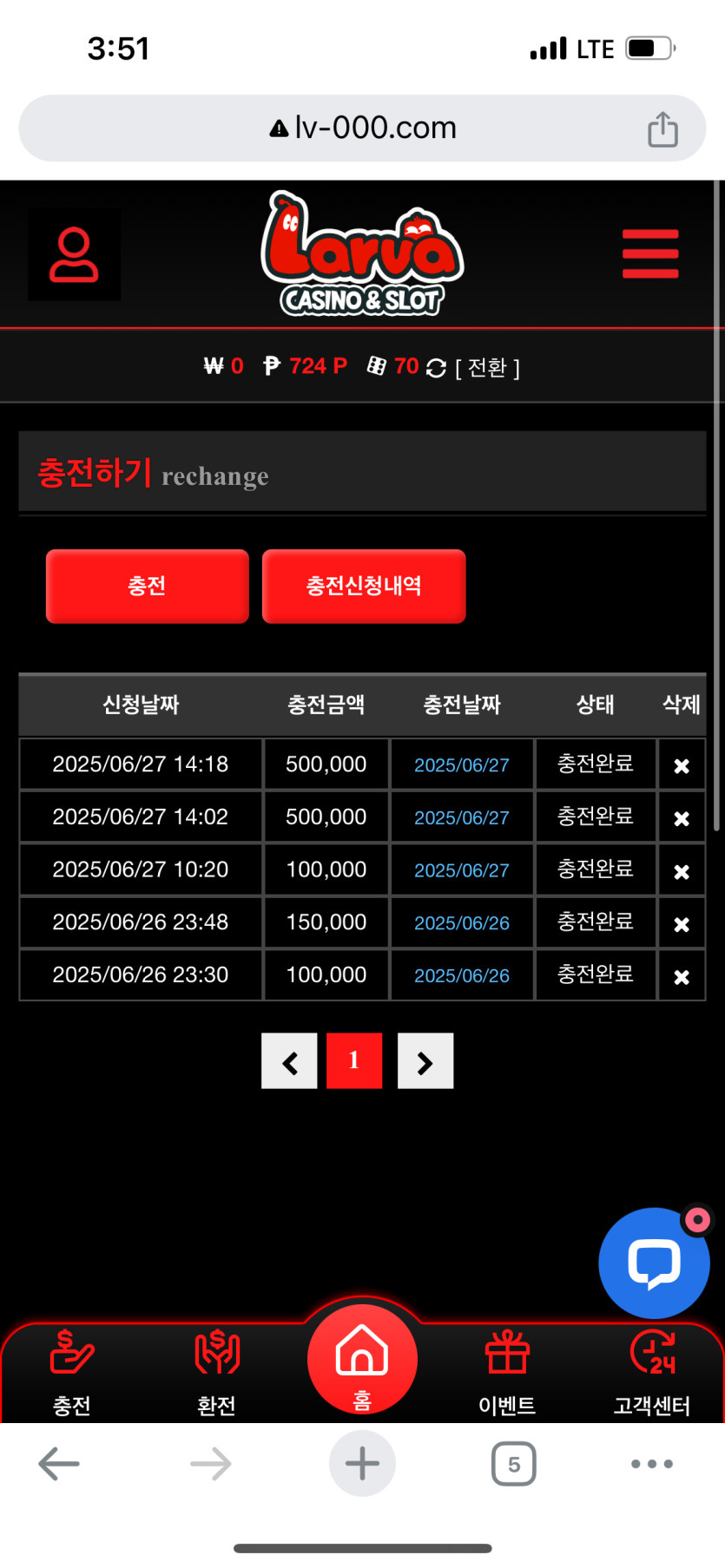
Task: Open the blue live chat bubble
Action: (653, 1263)
